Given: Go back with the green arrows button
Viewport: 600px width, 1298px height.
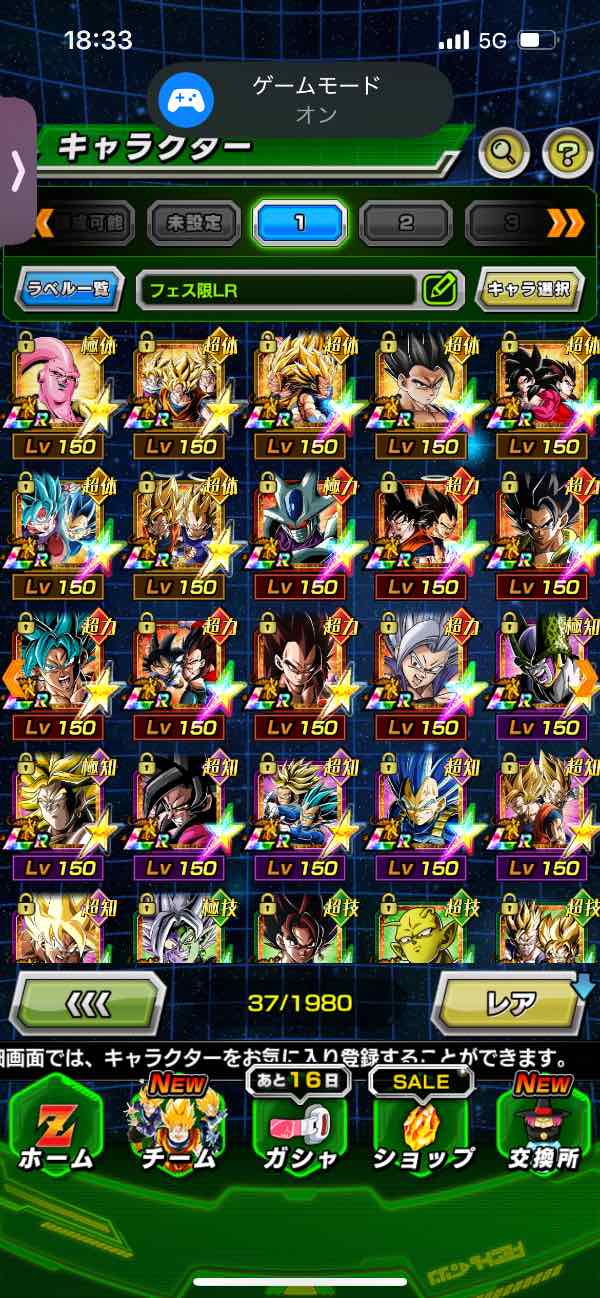Looking at the screenshot, I should pos(87,1002).
